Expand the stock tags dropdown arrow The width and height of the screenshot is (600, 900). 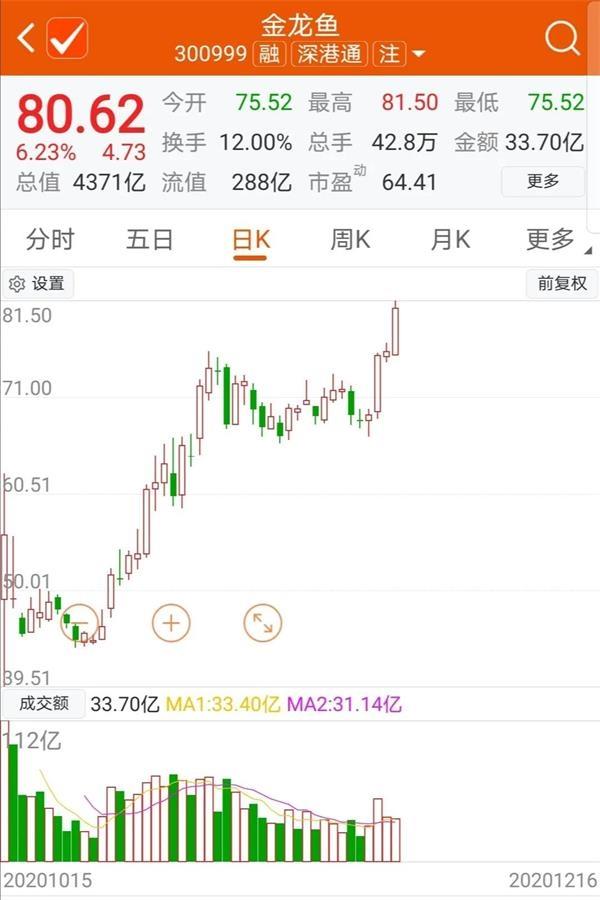click(x=419, y=54)
